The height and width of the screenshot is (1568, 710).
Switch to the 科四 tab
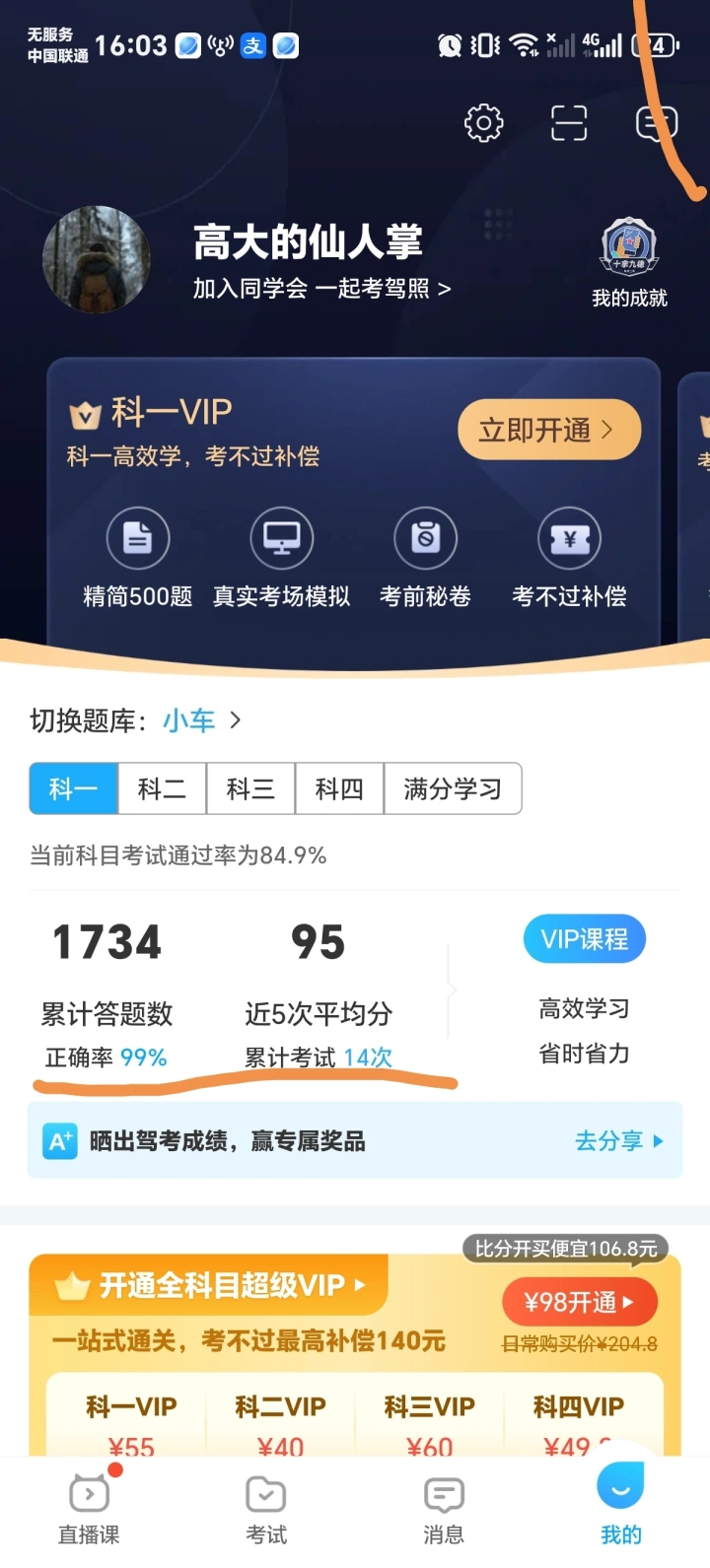tap(339, 788)
